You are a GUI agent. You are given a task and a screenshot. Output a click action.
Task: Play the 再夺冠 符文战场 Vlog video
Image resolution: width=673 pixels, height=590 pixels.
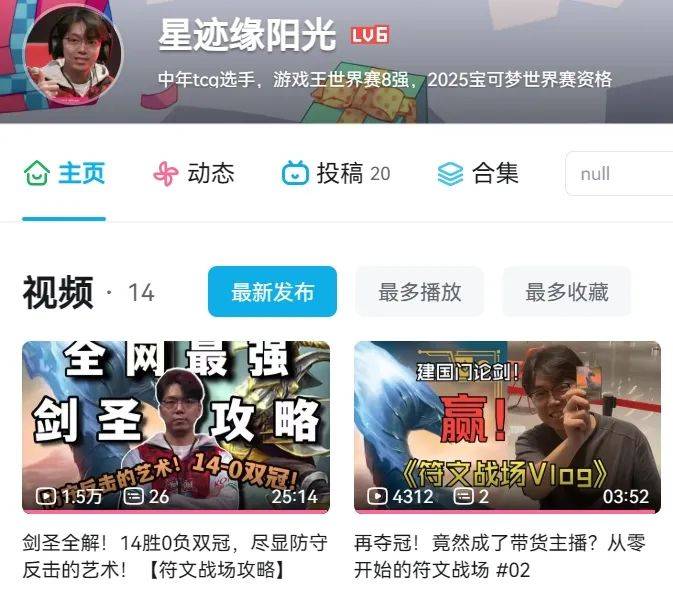click(507, 427)
